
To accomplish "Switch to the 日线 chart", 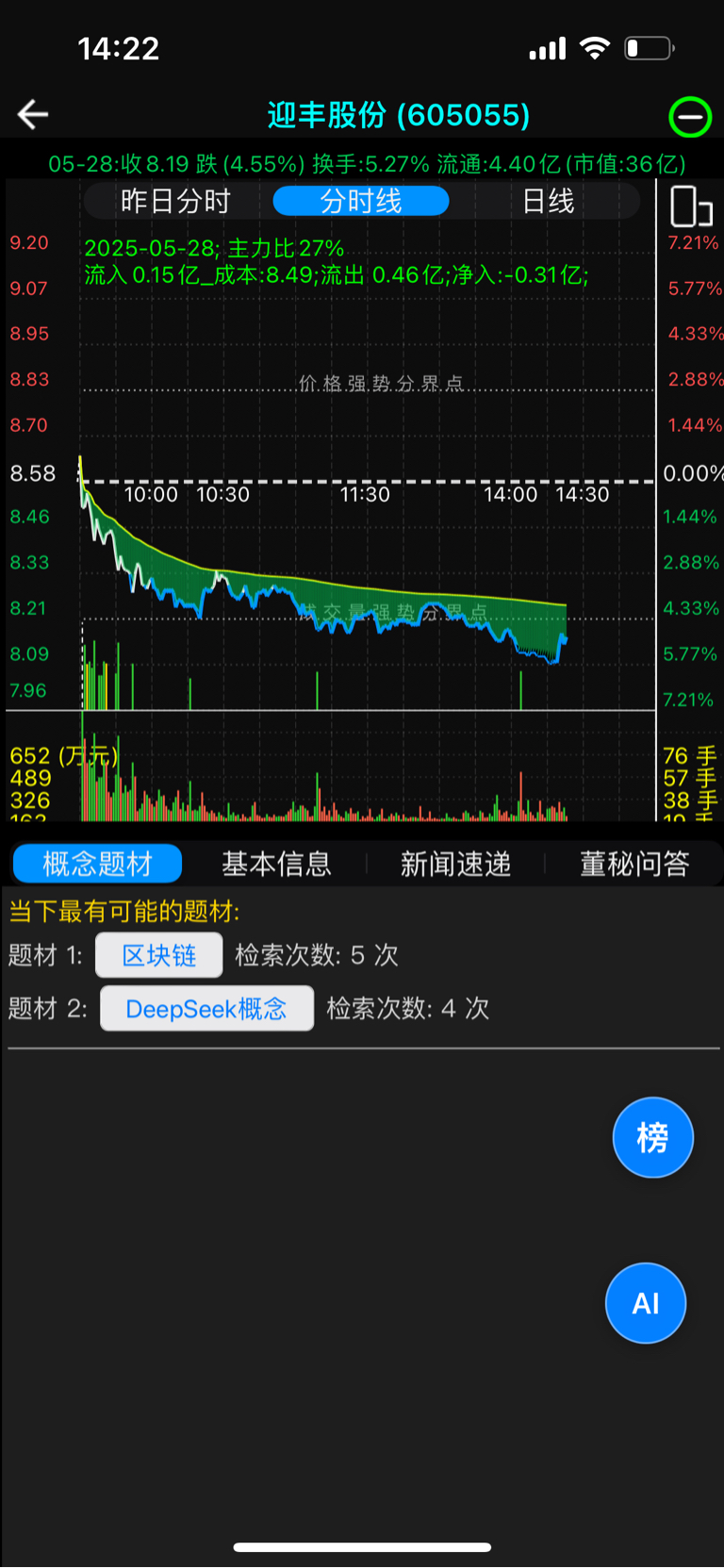I will click(x=549, y=201).
